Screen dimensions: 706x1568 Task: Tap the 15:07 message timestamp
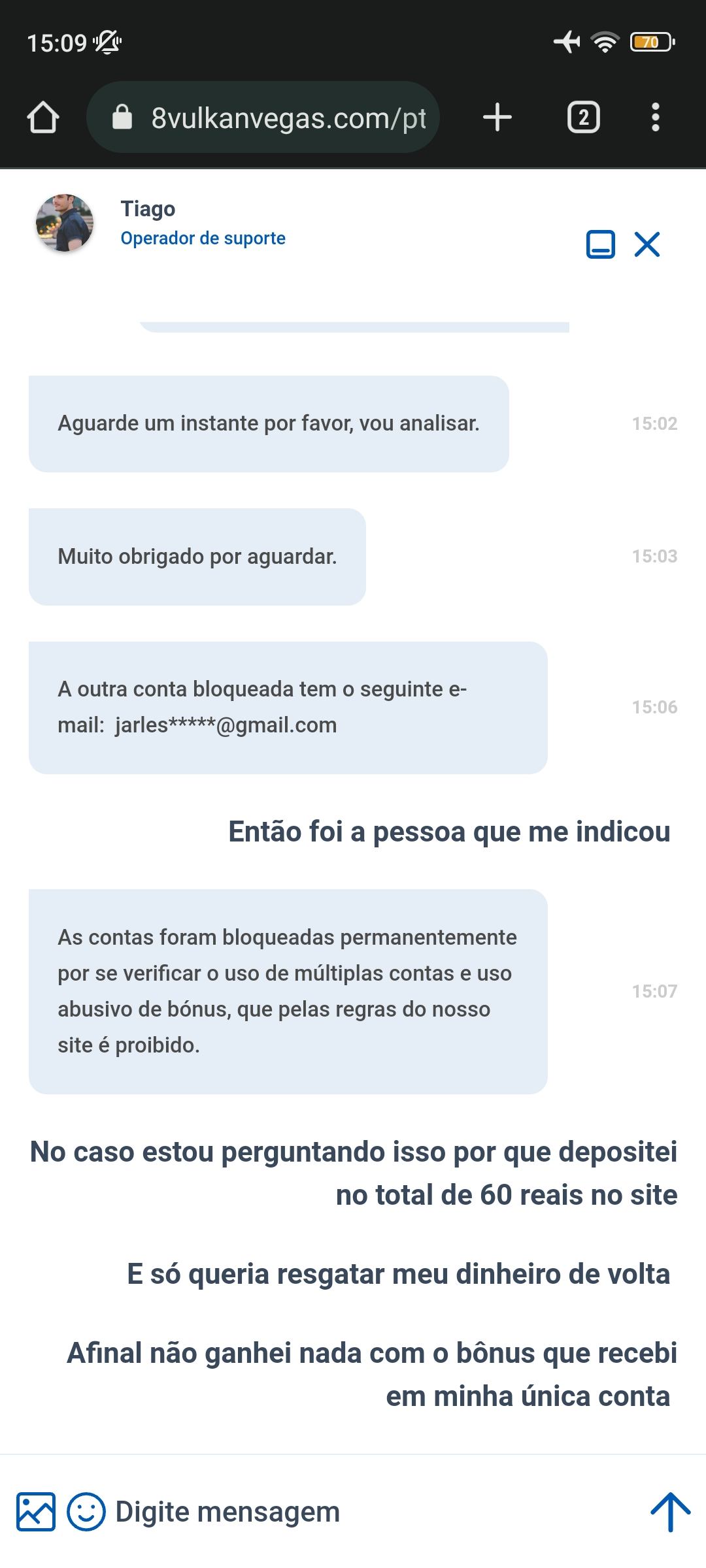pos(654,992)
